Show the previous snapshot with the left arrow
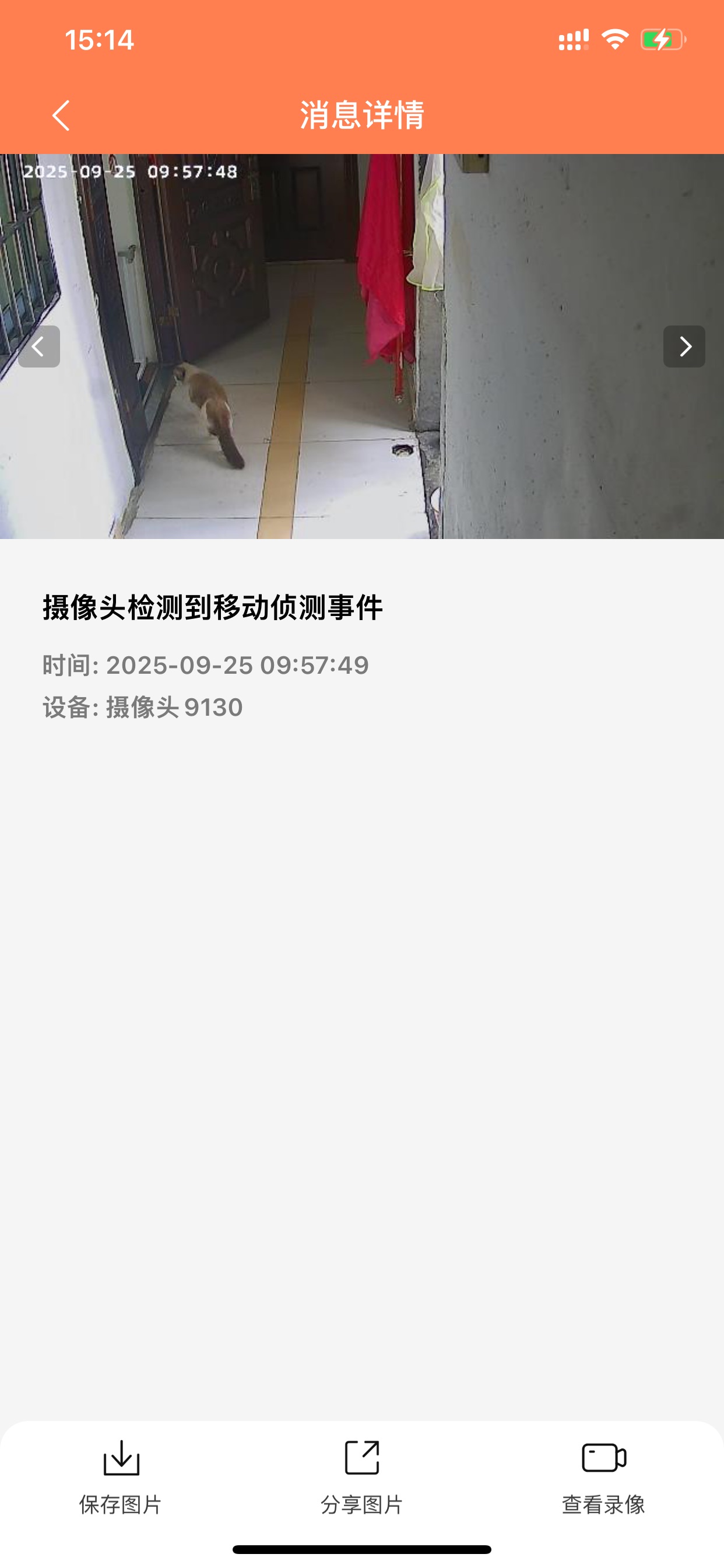Viewport: 724px width, 1568px height. [39, 346]
